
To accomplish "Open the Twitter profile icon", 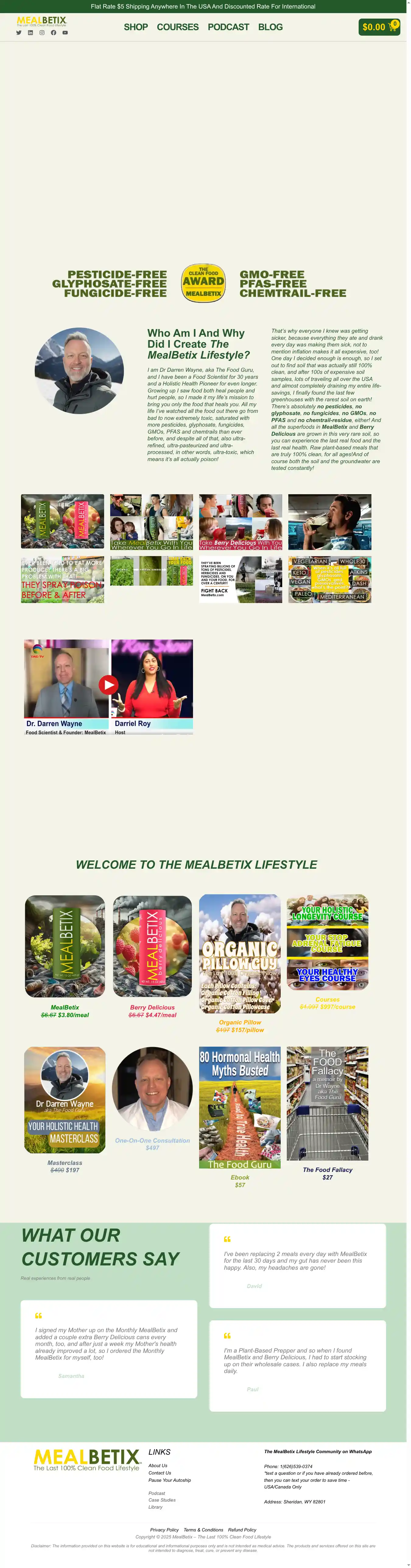I will point(19,33).
